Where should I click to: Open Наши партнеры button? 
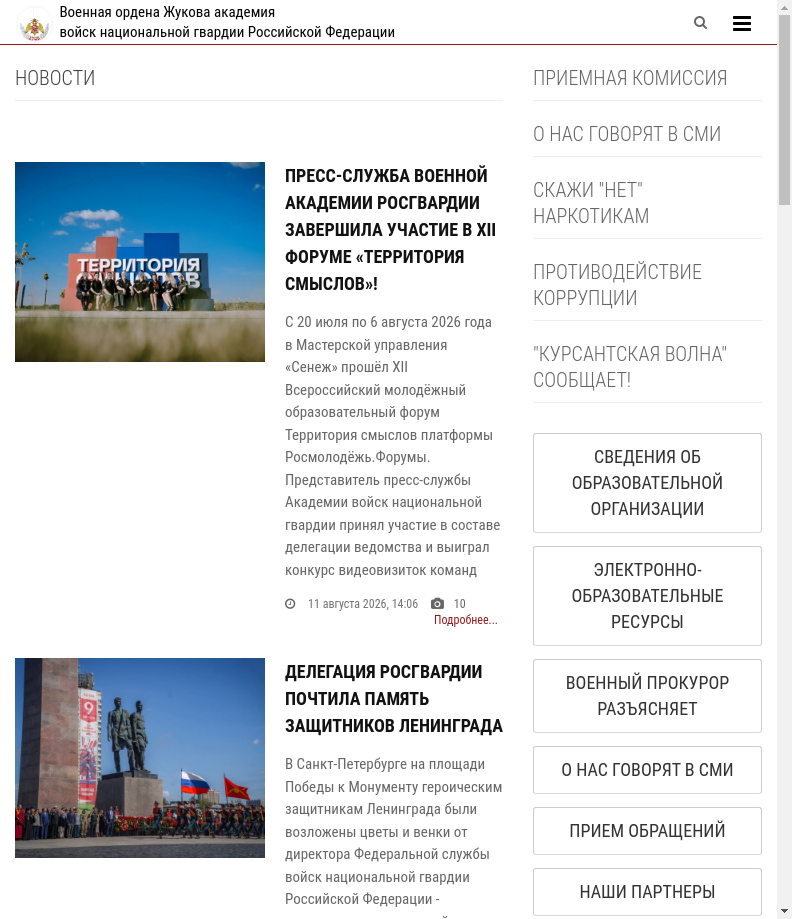pyautogui.click(x=647, y=891)
